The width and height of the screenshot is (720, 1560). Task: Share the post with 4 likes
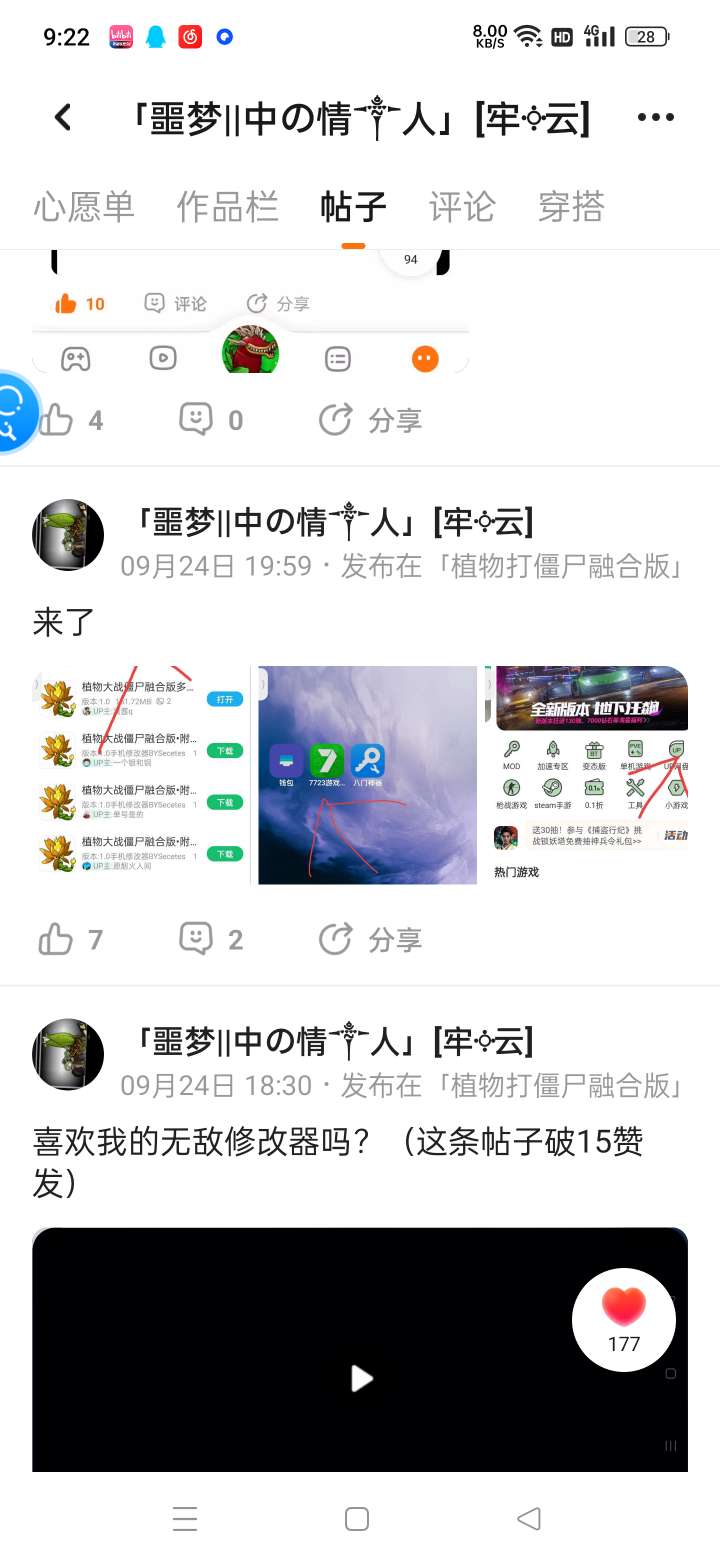pyautogui.click(x=370, y=420)
